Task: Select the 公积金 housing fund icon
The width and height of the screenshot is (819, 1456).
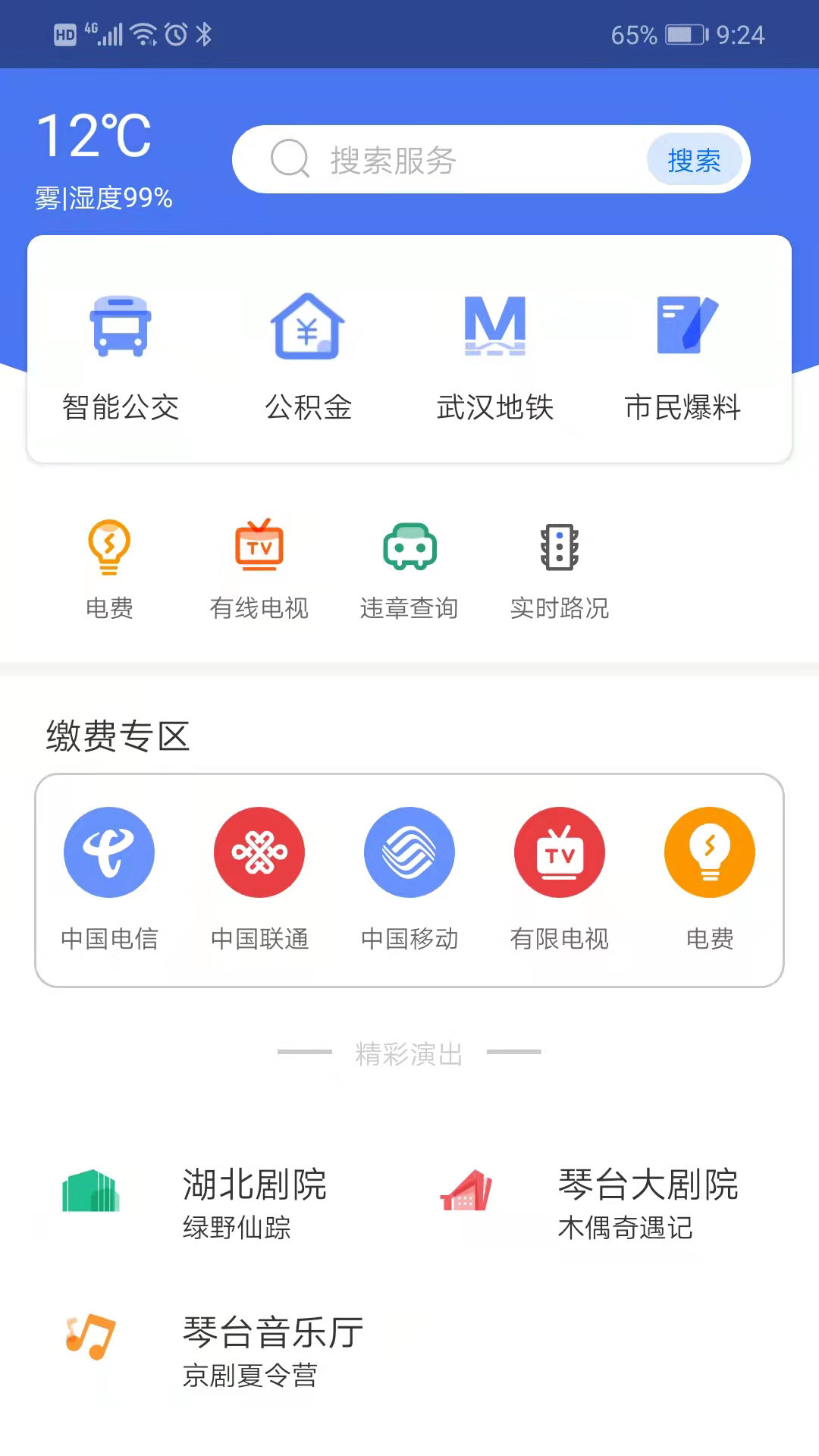Action: click(x=307, y=349)
